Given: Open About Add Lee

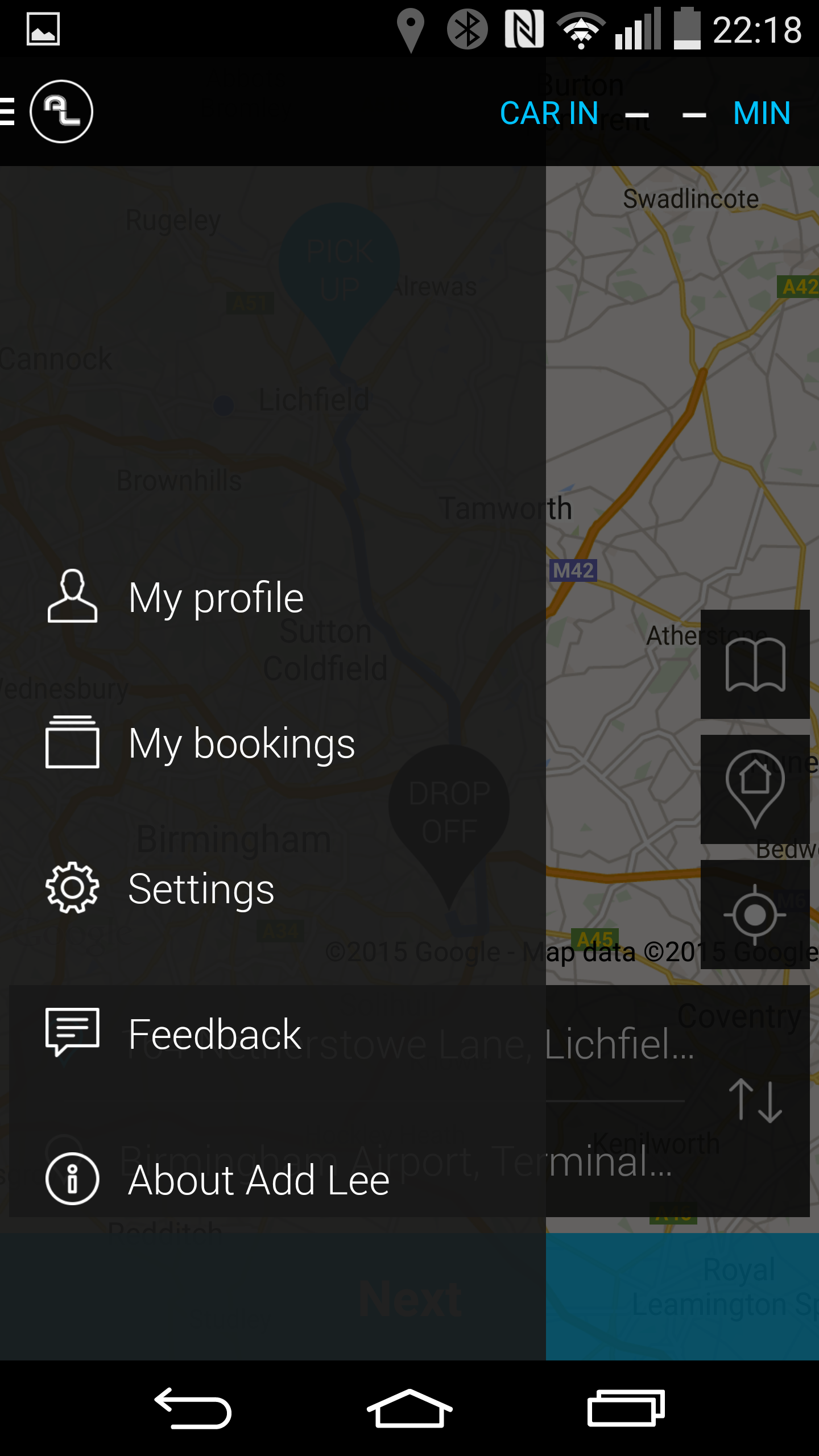Looking at the screenshot, I should click(x=273, y=1180).
